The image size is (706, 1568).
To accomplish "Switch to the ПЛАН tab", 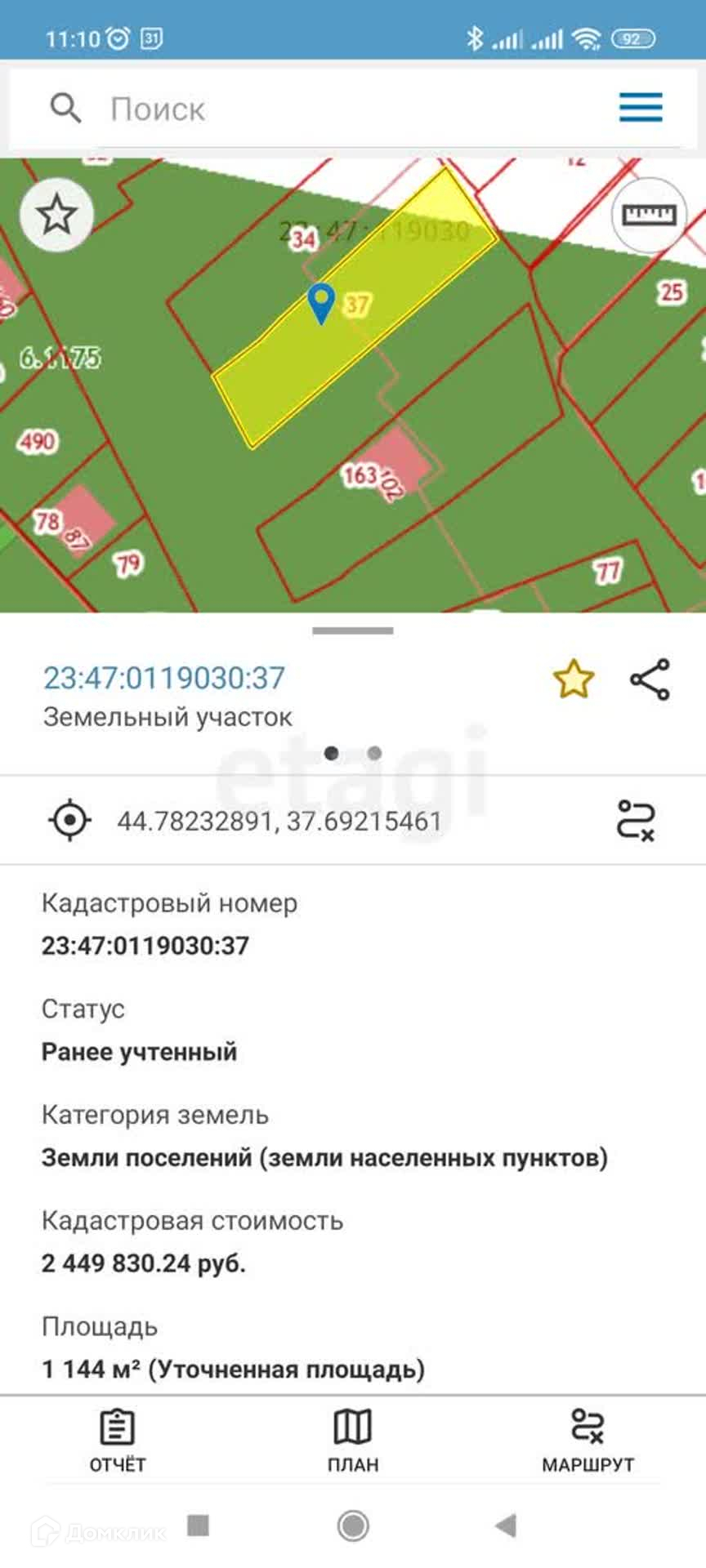I will point(353,1441).
